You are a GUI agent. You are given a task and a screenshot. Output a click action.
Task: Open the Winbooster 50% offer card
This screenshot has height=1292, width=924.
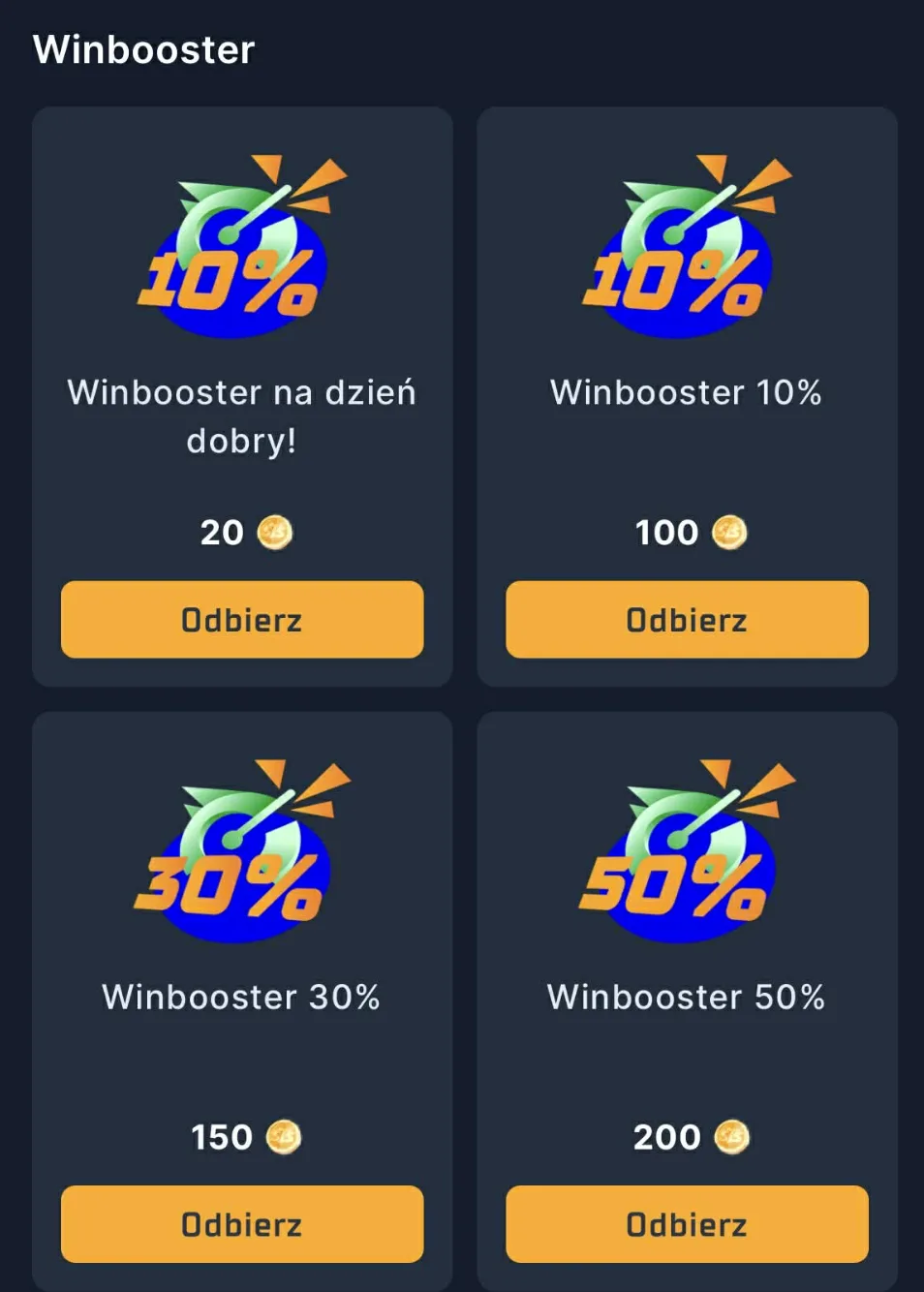(x=687, y=1065)
